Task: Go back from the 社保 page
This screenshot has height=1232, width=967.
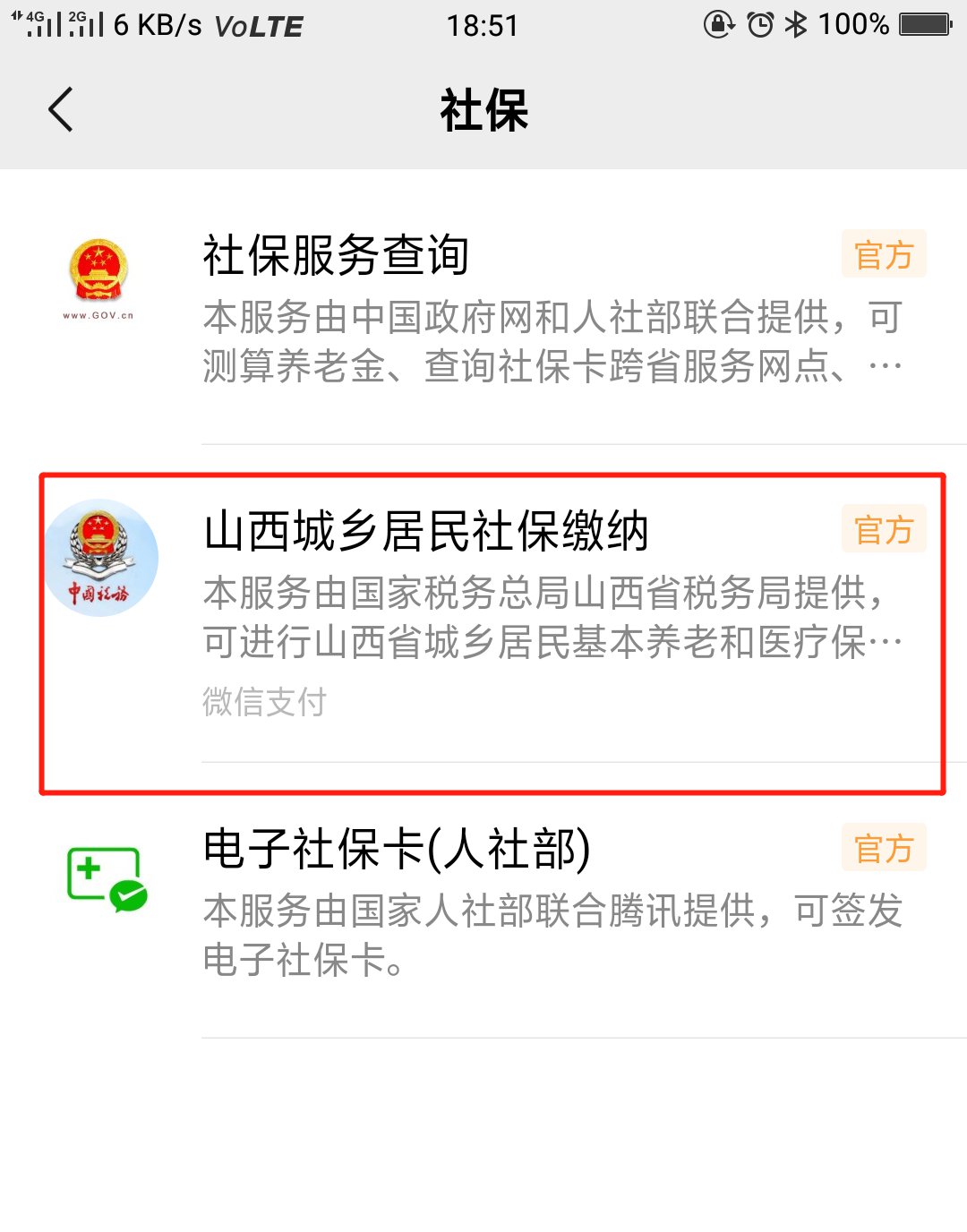Action: (x=60, y=110)
